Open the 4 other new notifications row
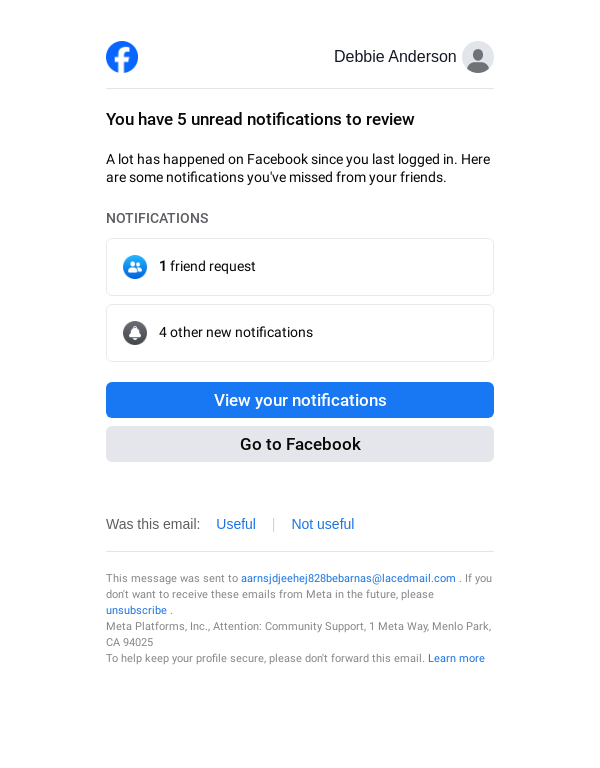 (x=300, y=333)
